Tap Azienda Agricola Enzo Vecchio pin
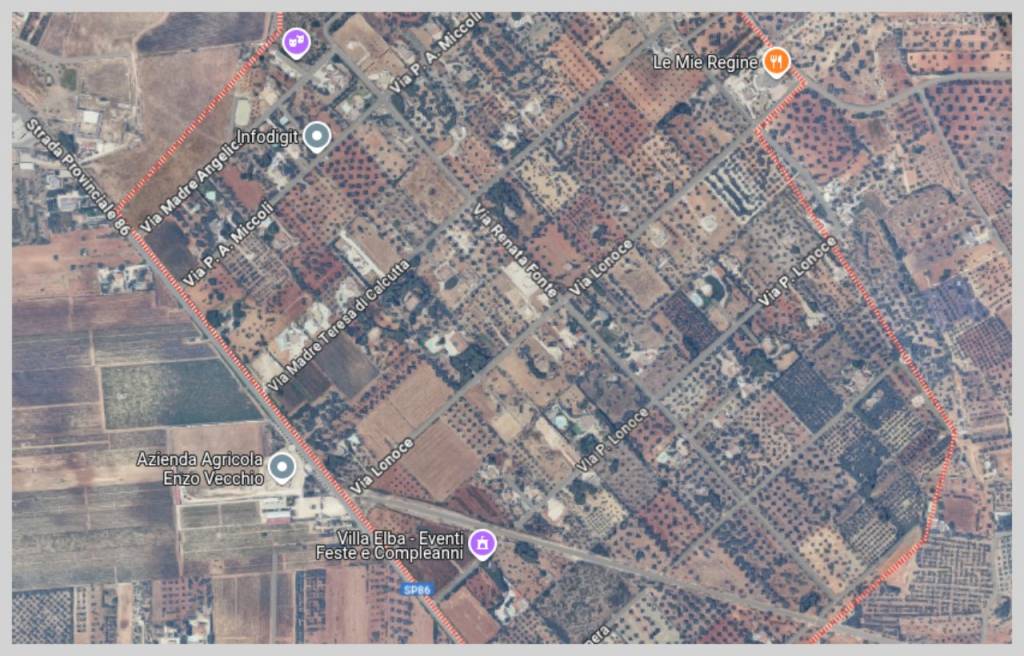The width and height of the screenshot is (1024, 656). point(283,466)
